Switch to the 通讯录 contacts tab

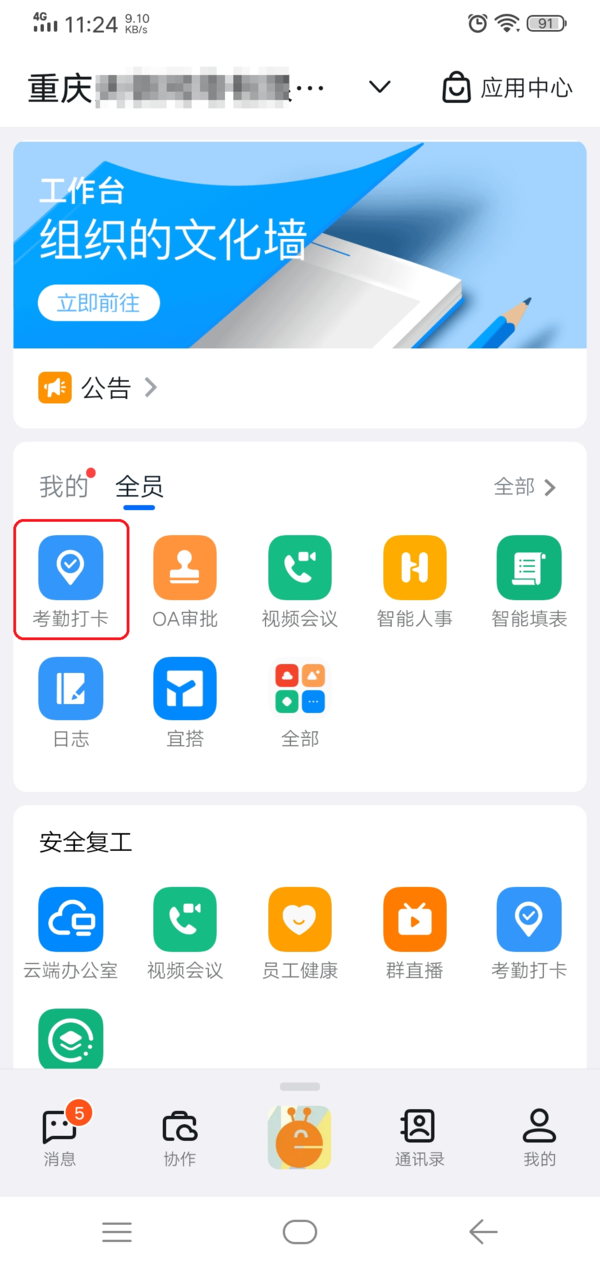pyautogui.click(x=419, y=1137)
